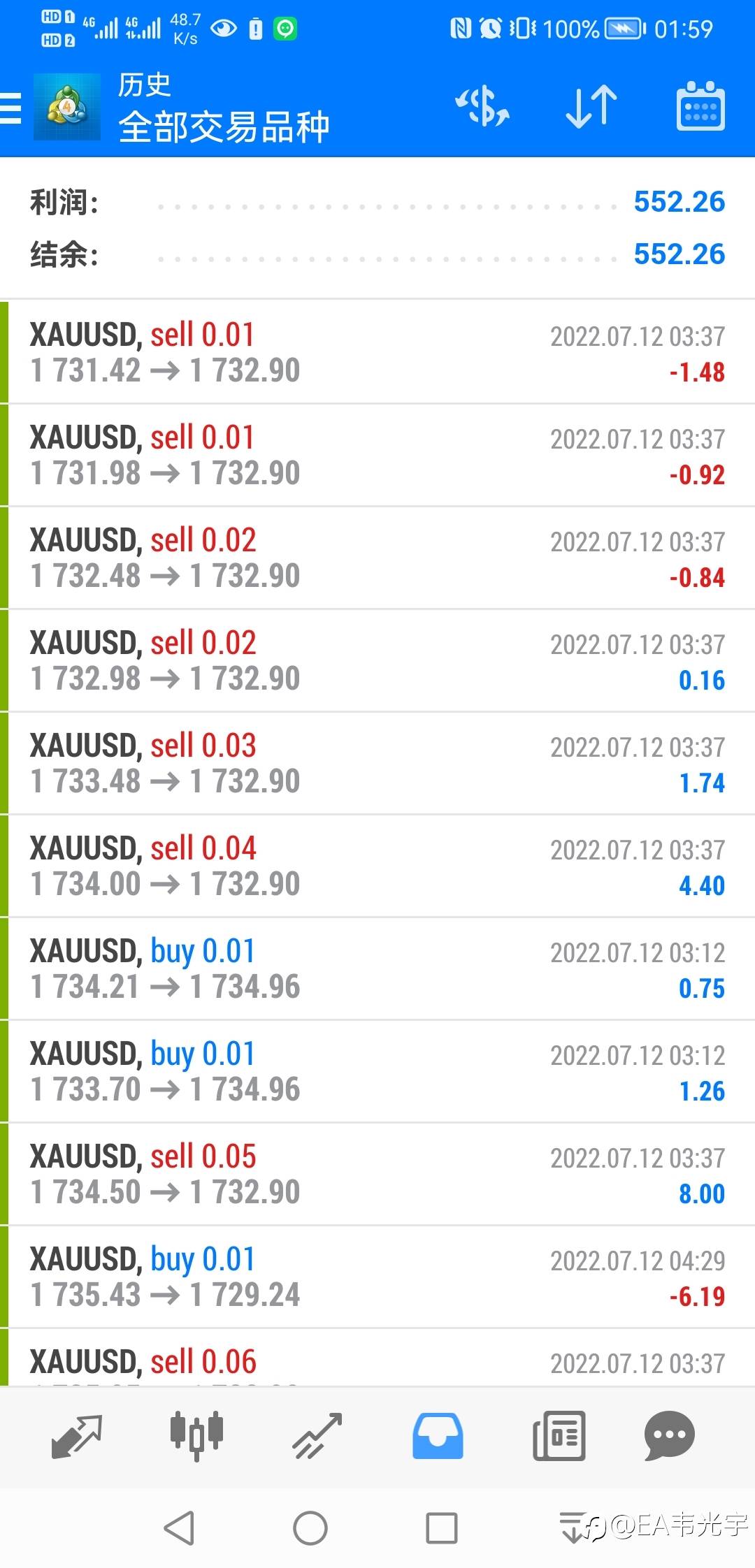Image resolution: width=755 pixels, height=1568 pixels.
Task: View the sell 0.05 trade with 8.00 profit
Action: tap(377, 1175)
